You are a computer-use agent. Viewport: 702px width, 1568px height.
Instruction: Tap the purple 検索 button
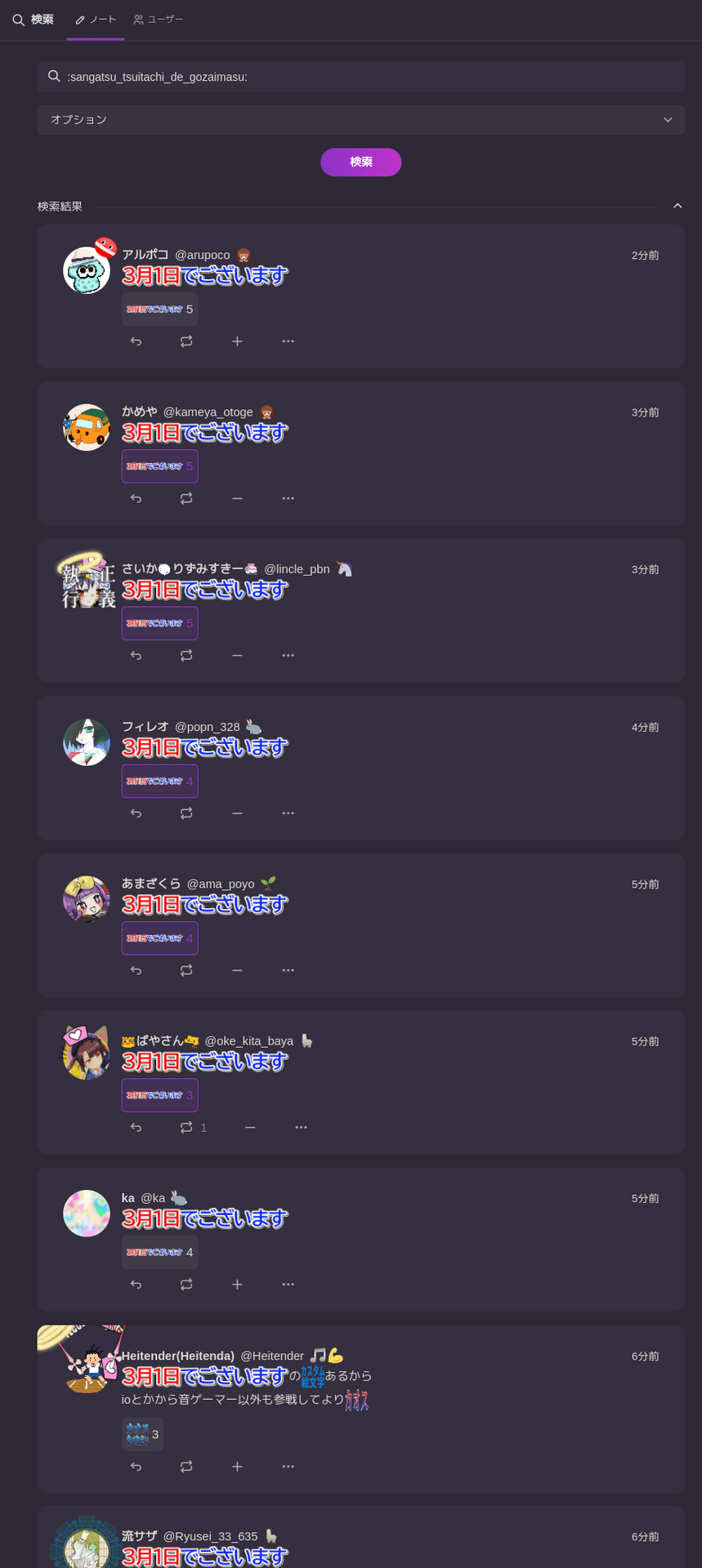(360, 163)
